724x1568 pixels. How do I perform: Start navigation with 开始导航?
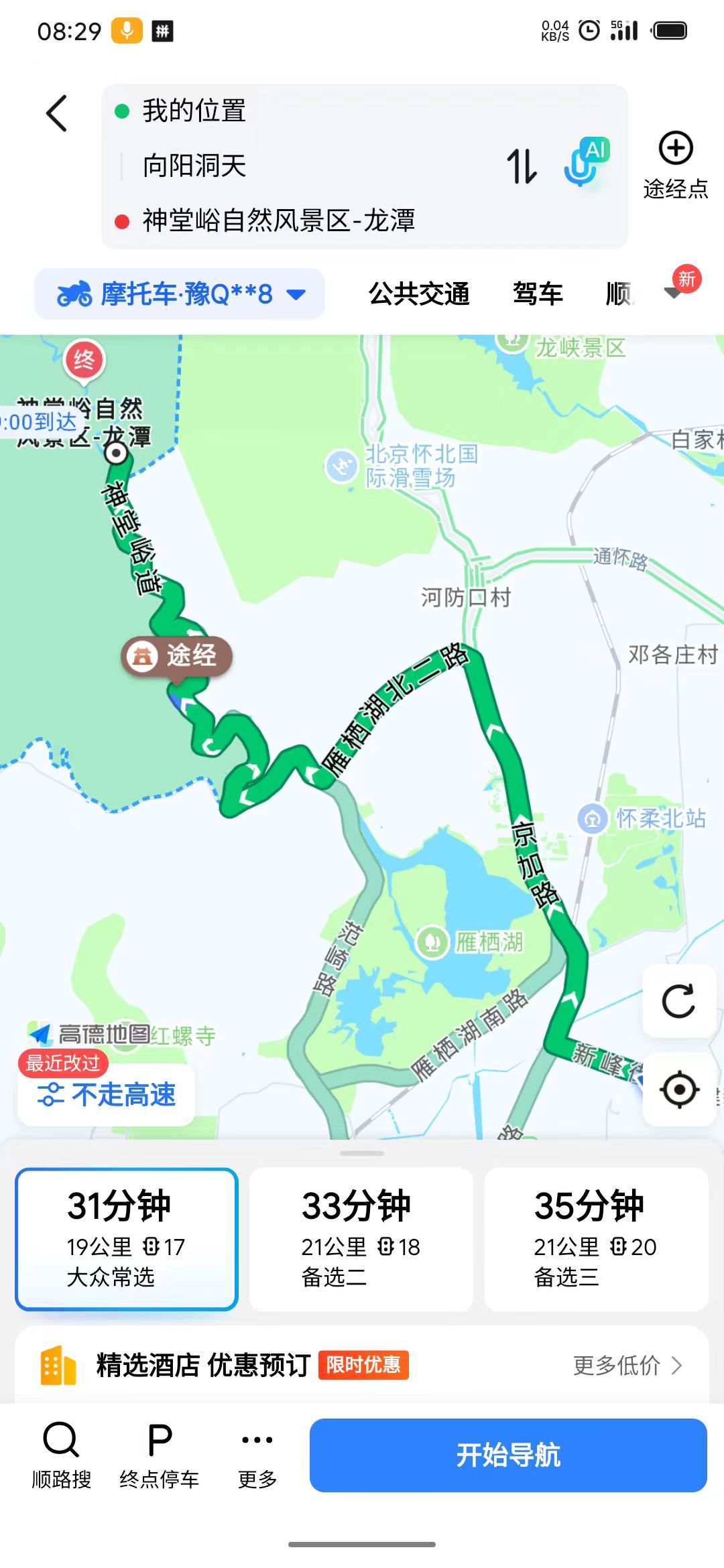pos(508,1455)
